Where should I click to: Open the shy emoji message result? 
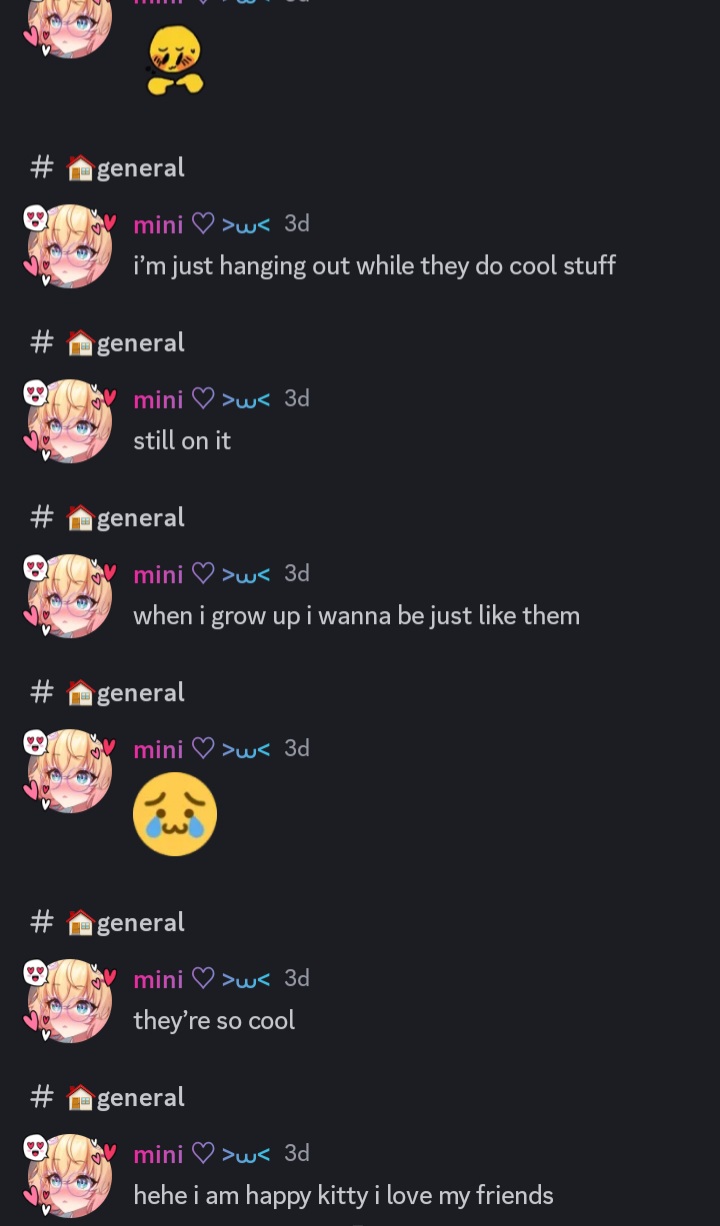175,60
